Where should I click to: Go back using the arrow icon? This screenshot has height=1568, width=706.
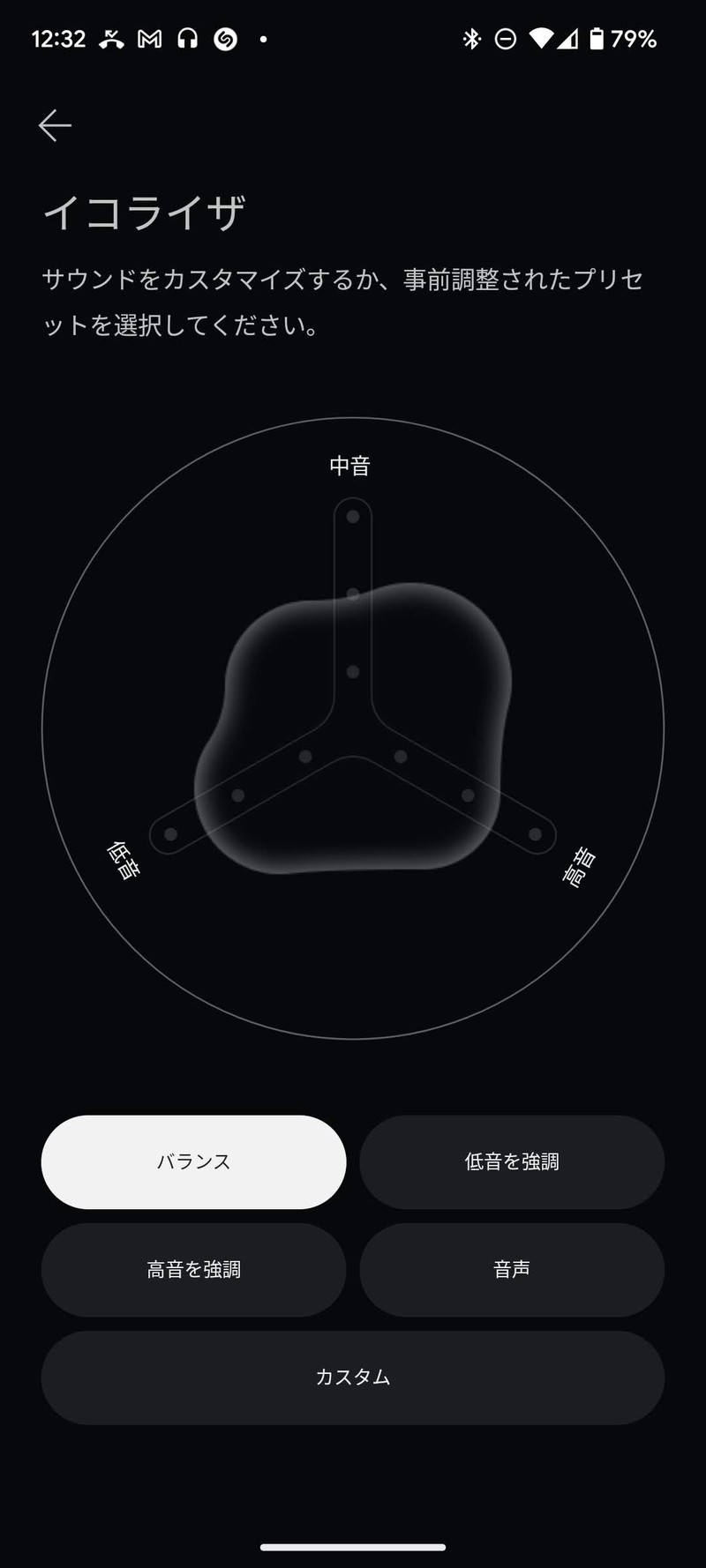coord(55,125)
